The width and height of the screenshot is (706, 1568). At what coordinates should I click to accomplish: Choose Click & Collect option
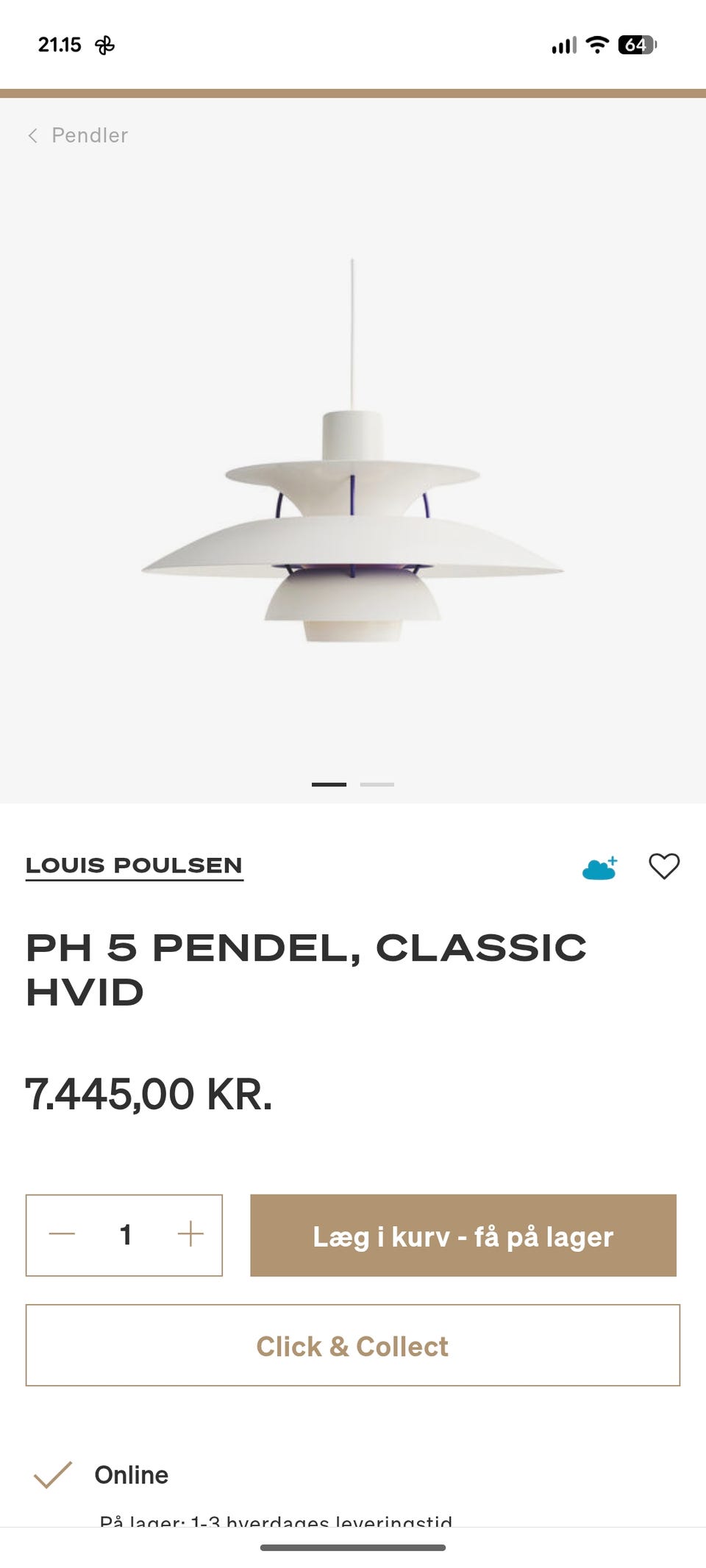click(x=352, y=1346)
